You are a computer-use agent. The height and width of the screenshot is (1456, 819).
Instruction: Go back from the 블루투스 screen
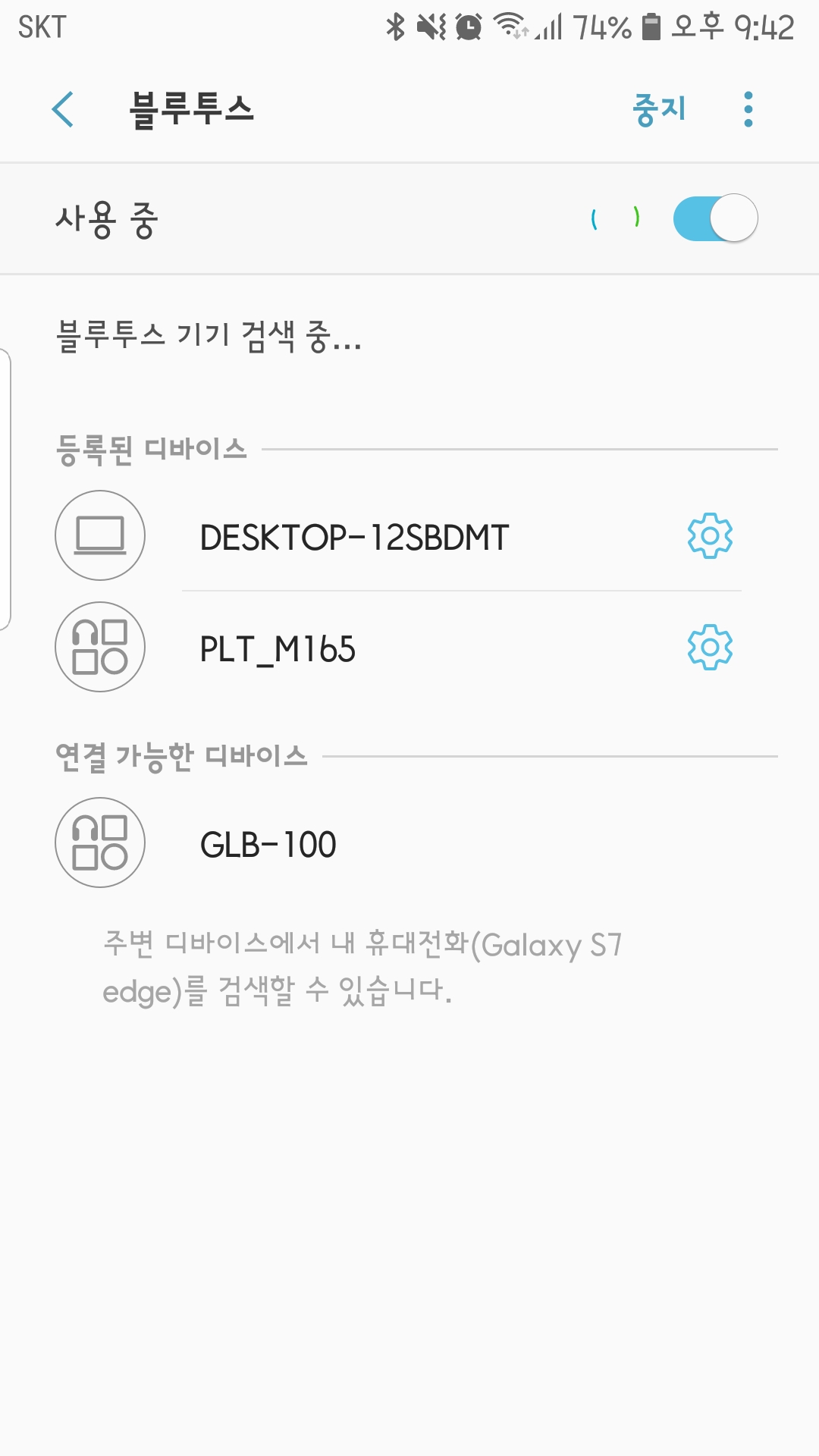pyautogui.click(x=63, y=109)
